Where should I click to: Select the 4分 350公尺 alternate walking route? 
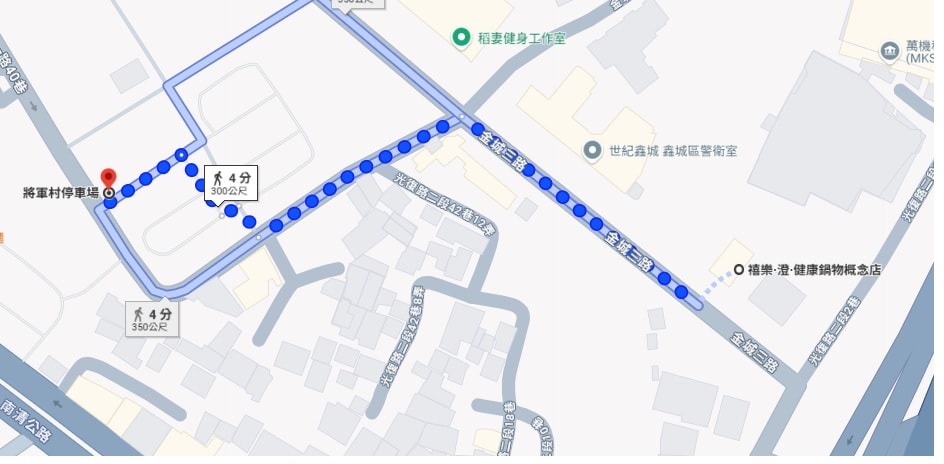pos(152,319)
